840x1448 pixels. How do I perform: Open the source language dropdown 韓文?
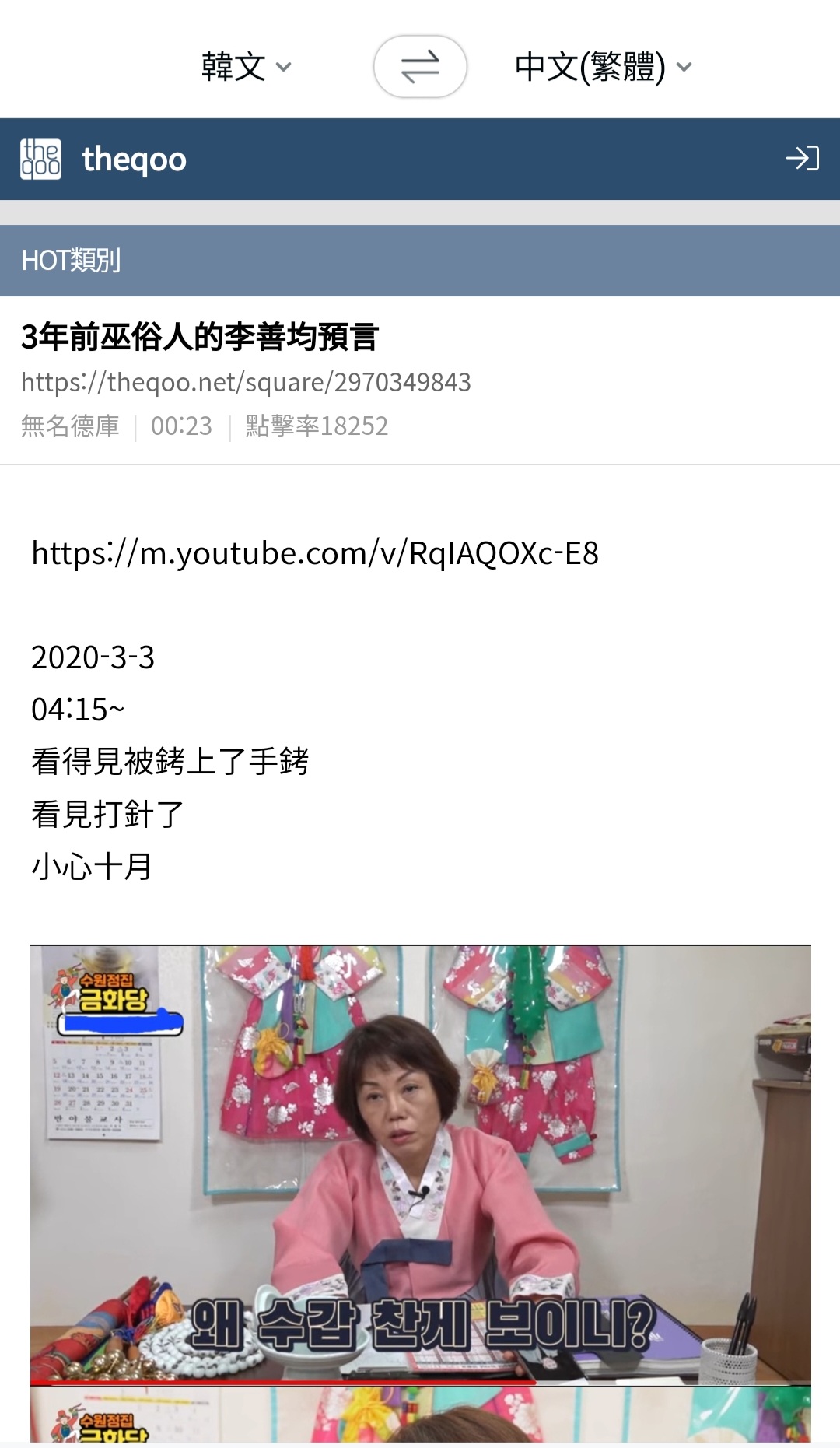pyautogui.click(x=246, y=67)
